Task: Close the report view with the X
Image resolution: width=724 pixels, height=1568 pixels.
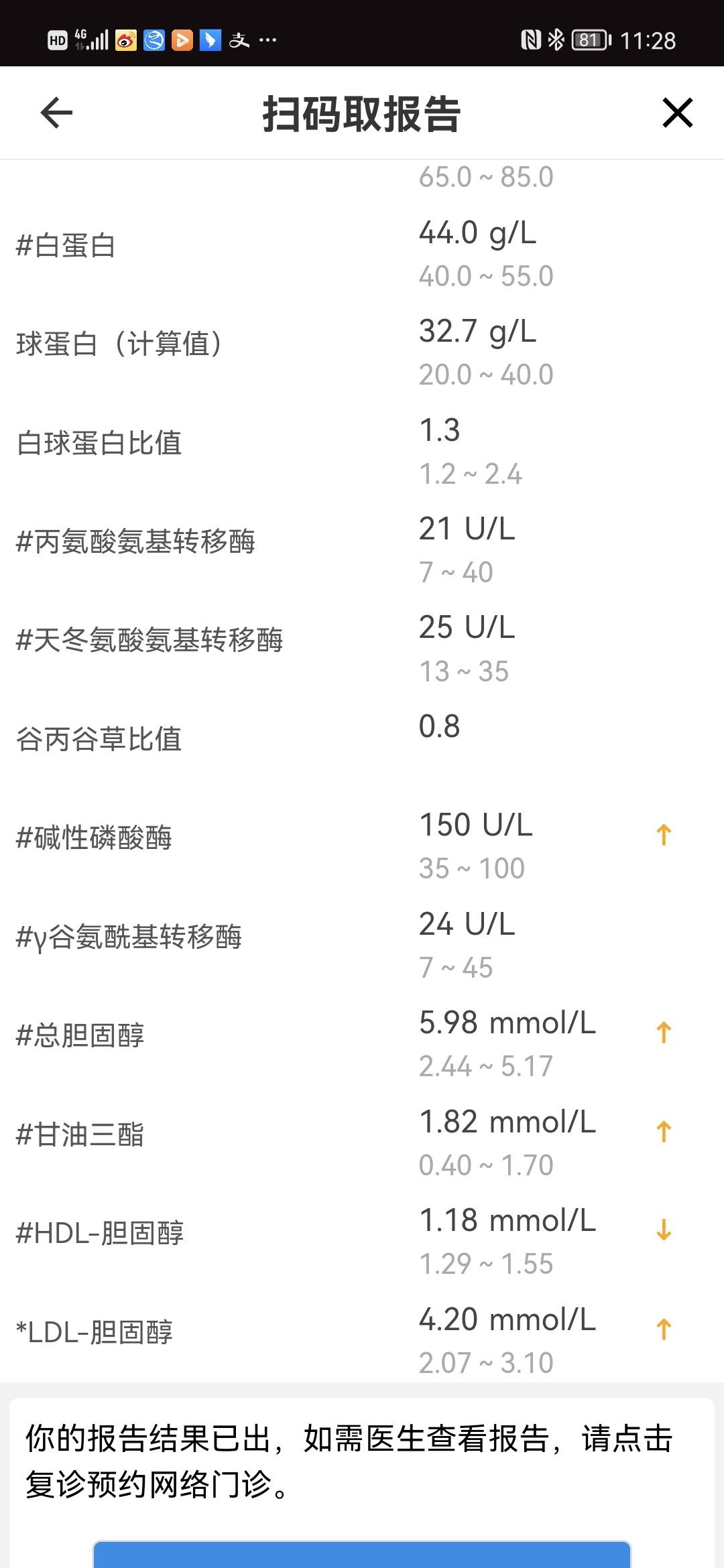Action: 677,113
